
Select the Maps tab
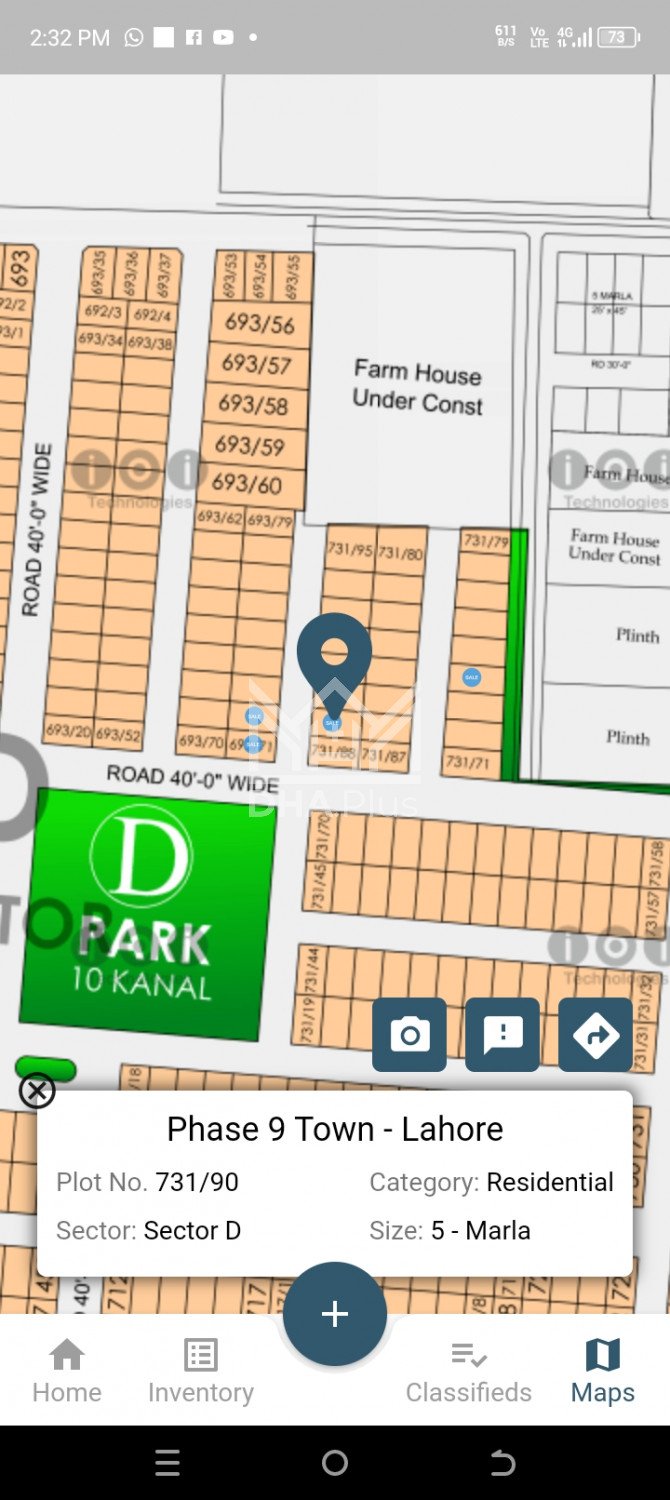[602, 1372]
